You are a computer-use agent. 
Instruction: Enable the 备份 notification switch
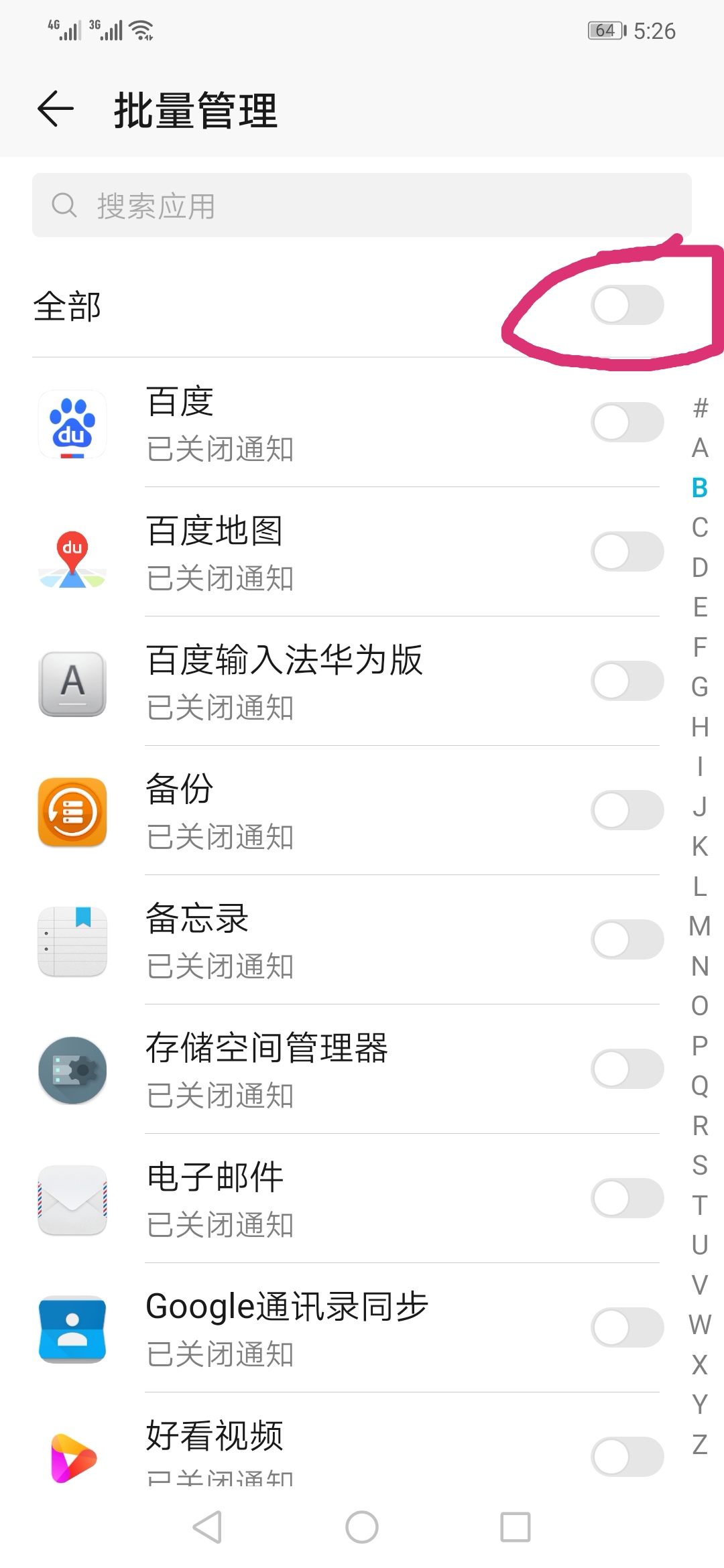coord(627,811)
